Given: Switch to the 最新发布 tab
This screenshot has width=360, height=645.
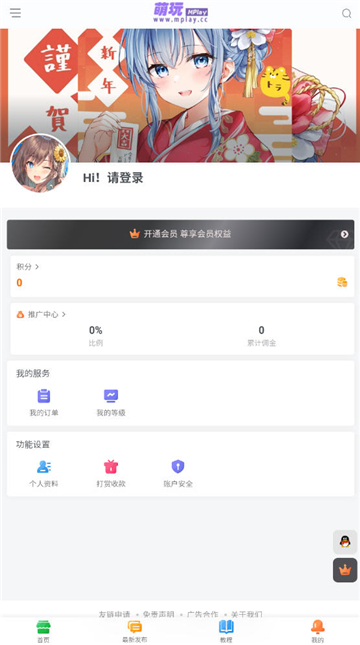Looking at the screenshot, I should coord(135,631).
